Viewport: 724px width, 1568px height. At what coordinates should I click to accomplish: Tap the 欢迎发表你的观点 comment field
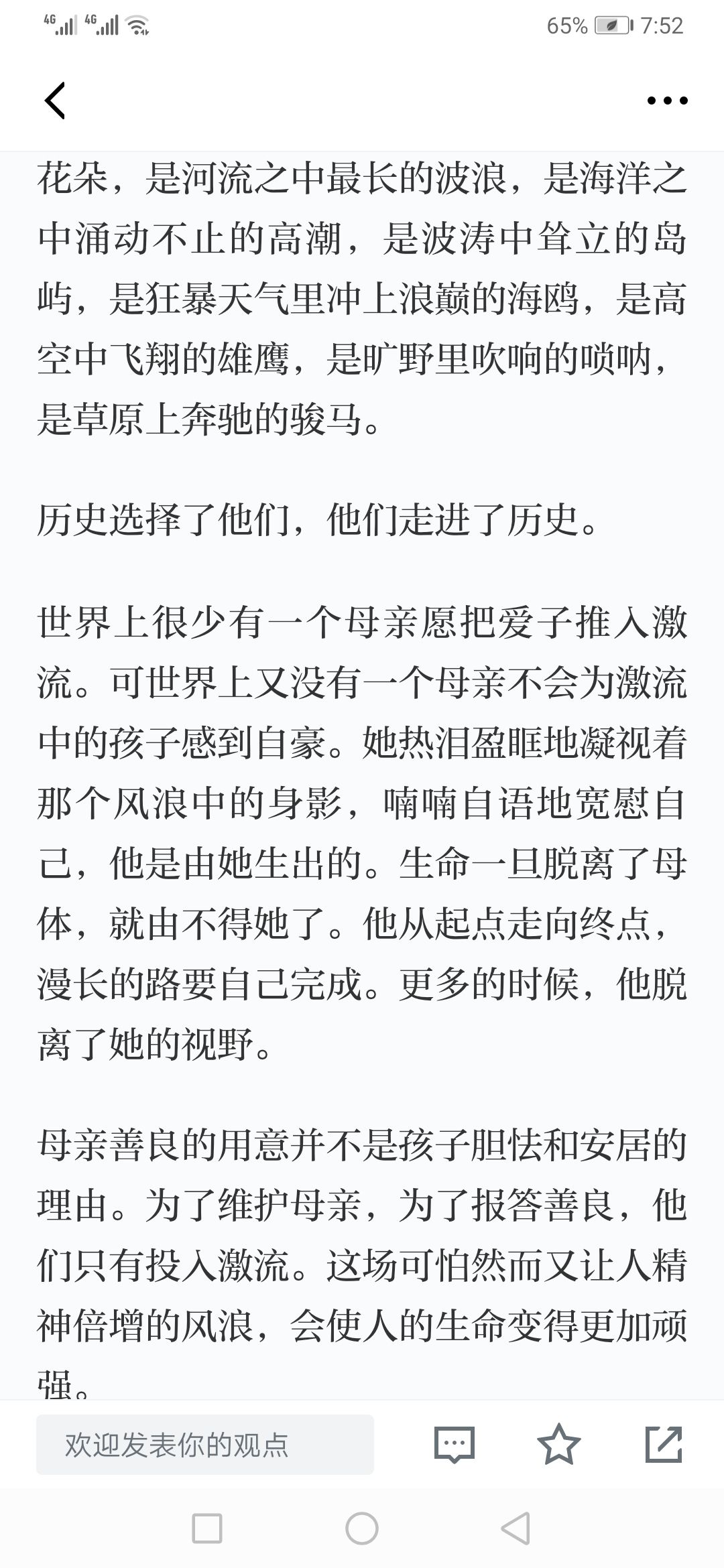pos(205,1445)
